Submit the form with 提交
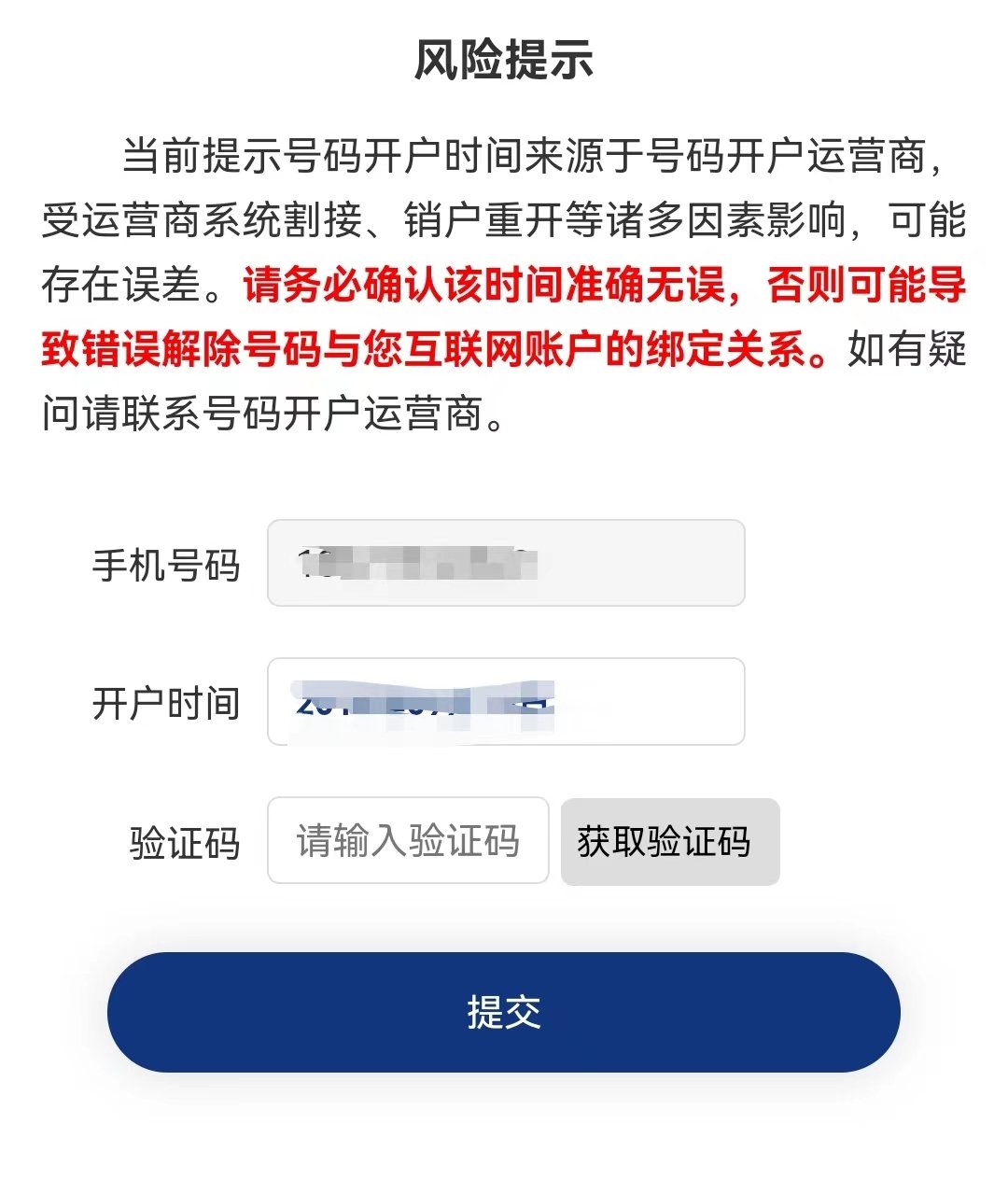 (504, 1012)
